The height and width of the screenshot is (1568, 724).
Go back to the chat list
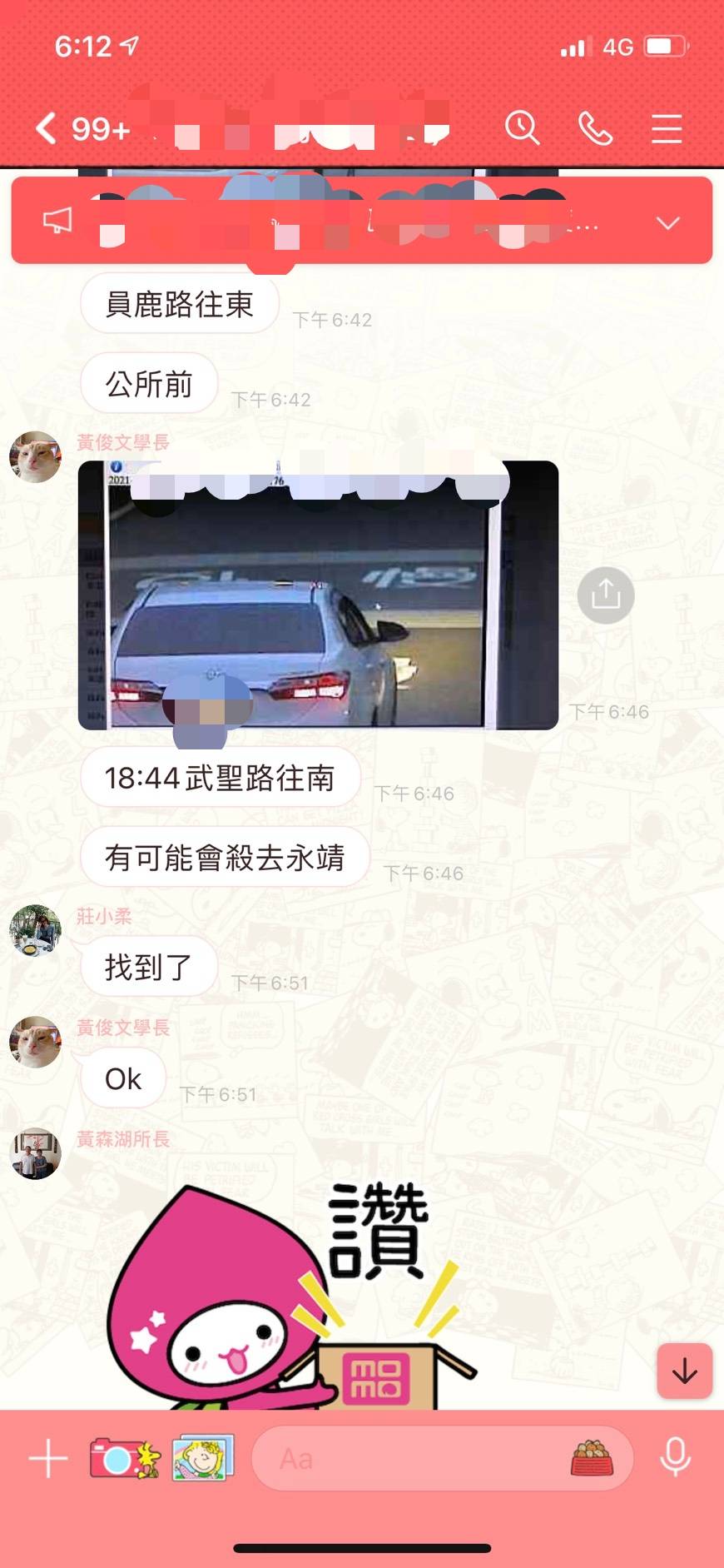point(47,129)
